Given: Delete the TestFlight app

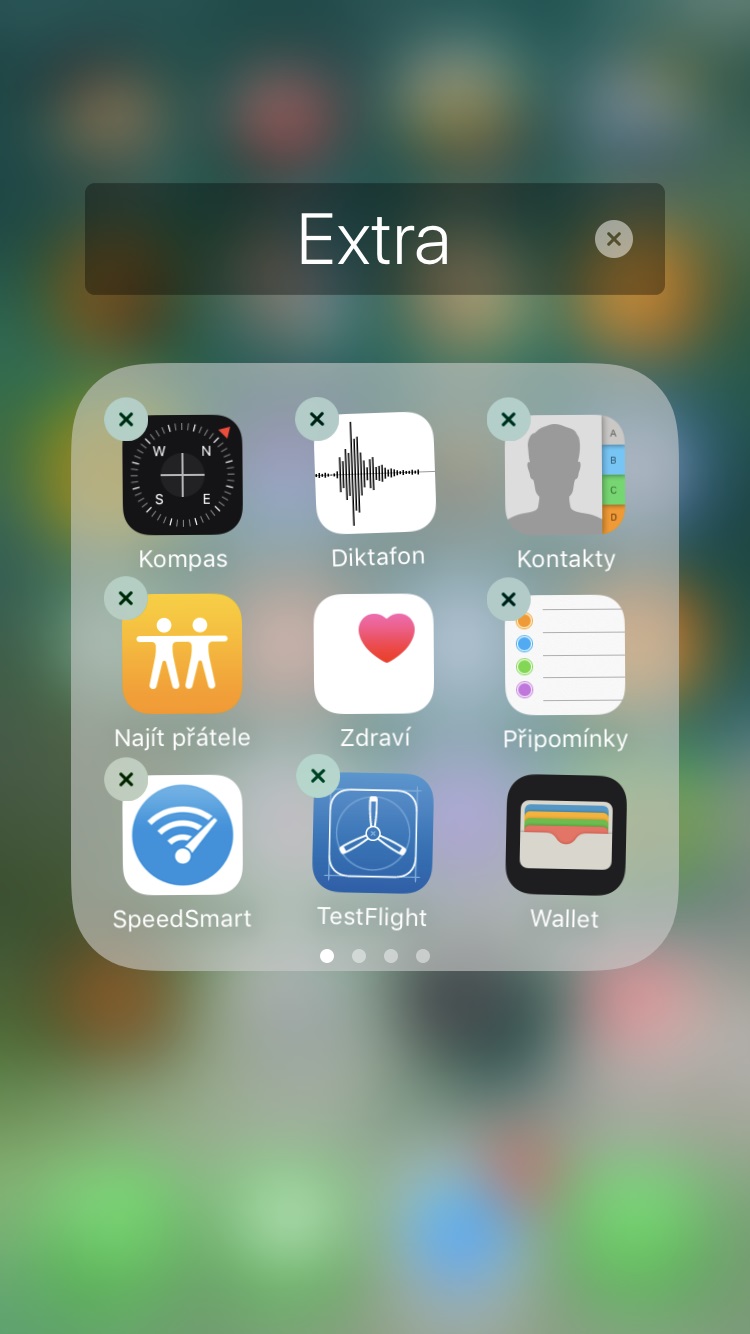Looking at the screenshot, I should (x=318, y=776).
